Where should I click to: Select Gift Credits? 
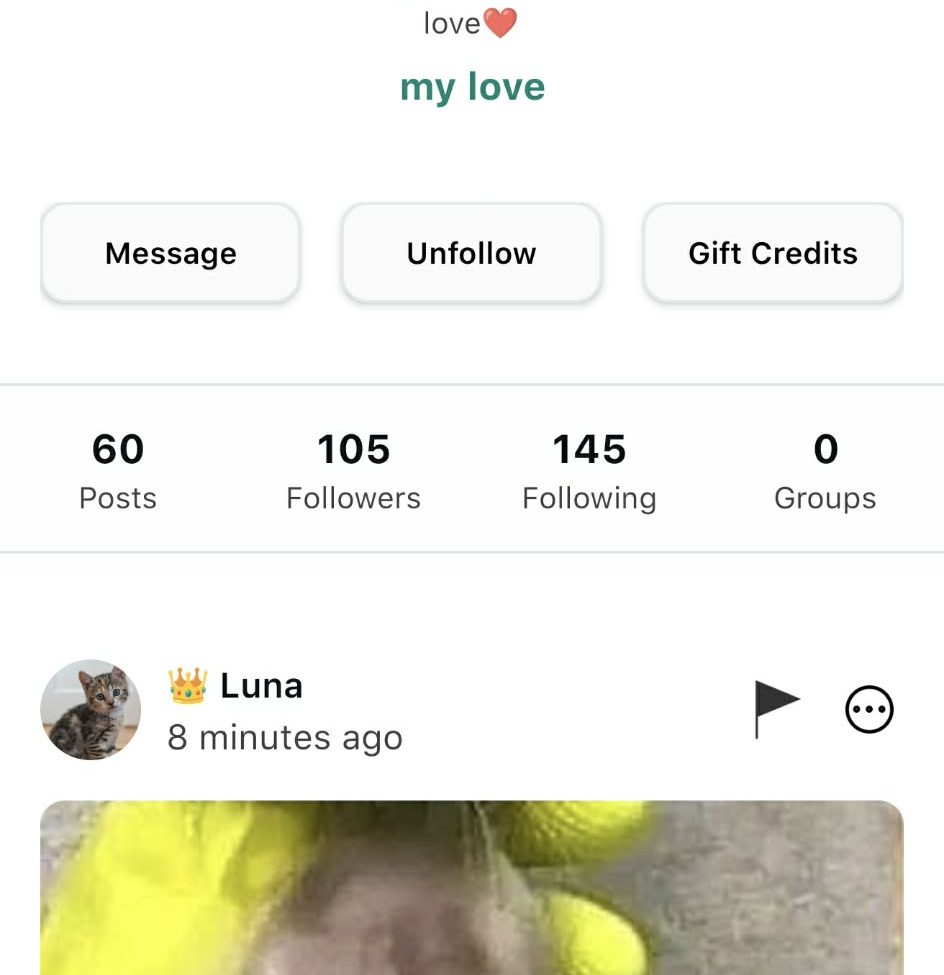tap(772, 253)
